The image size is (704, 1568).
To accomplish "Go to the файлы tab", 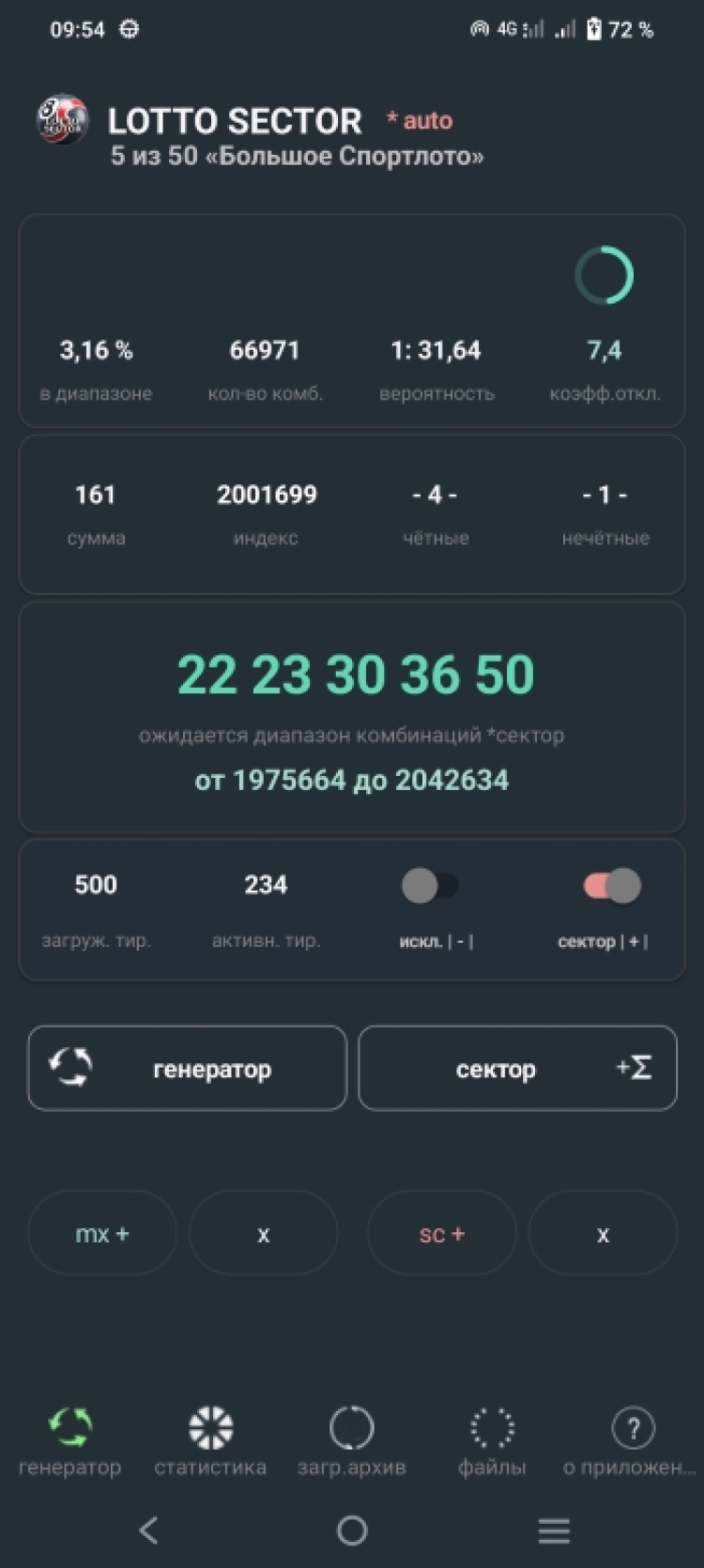I will point(492,1440).
